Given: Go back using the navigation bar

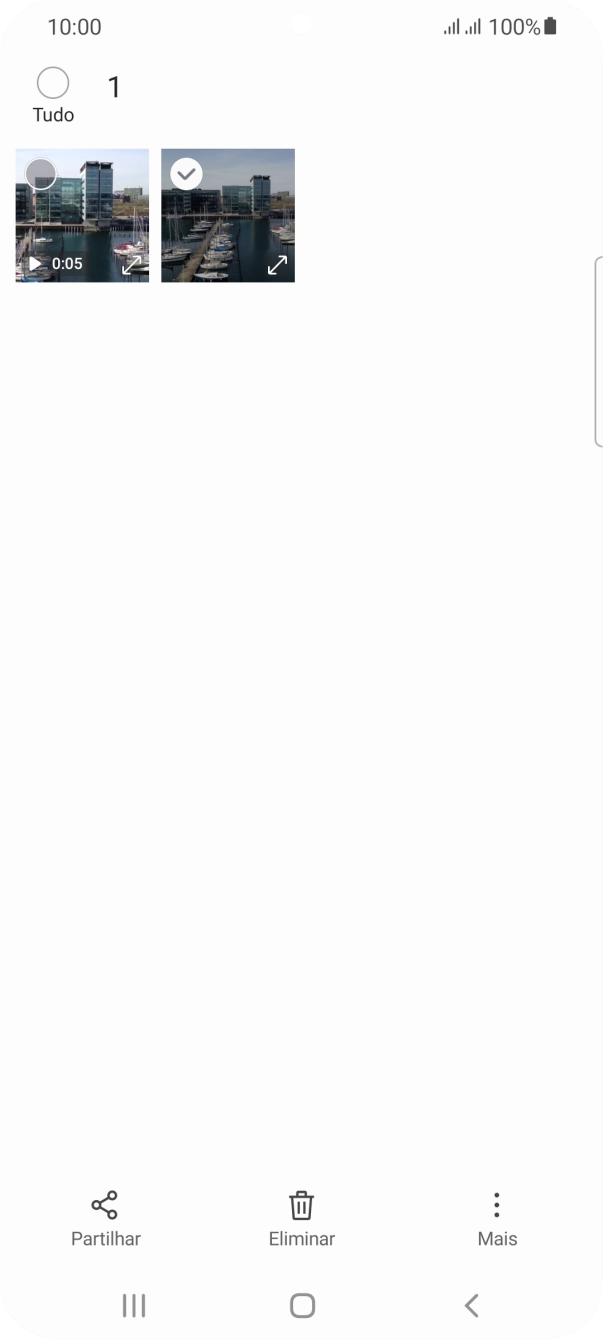Looking at the screenshot, I should point(472,1305).
